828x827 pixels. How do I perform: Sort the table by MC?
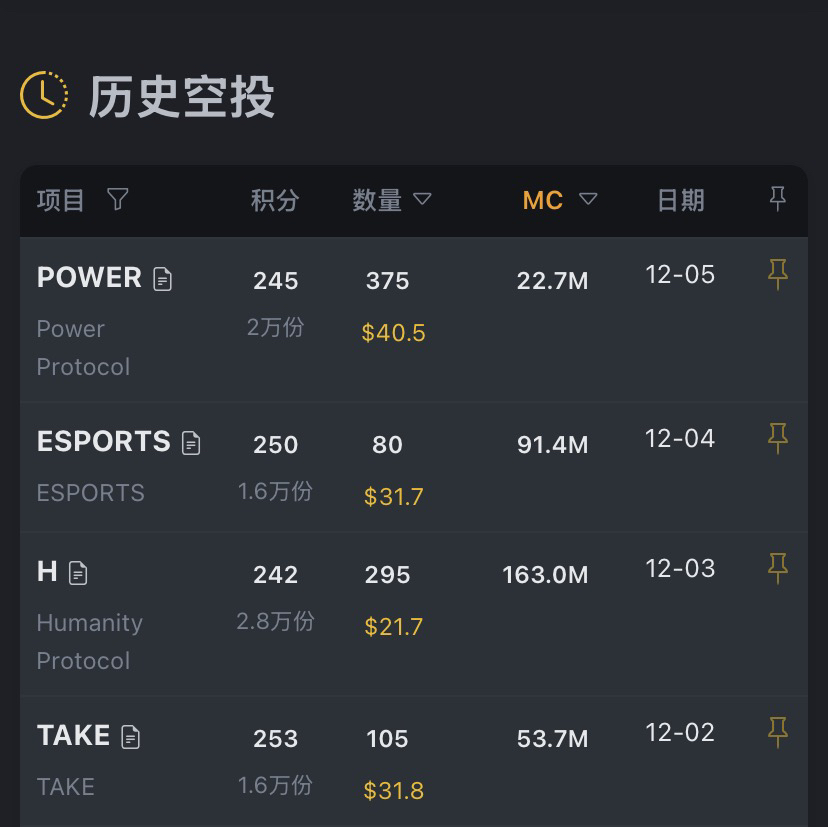[588, 199]
